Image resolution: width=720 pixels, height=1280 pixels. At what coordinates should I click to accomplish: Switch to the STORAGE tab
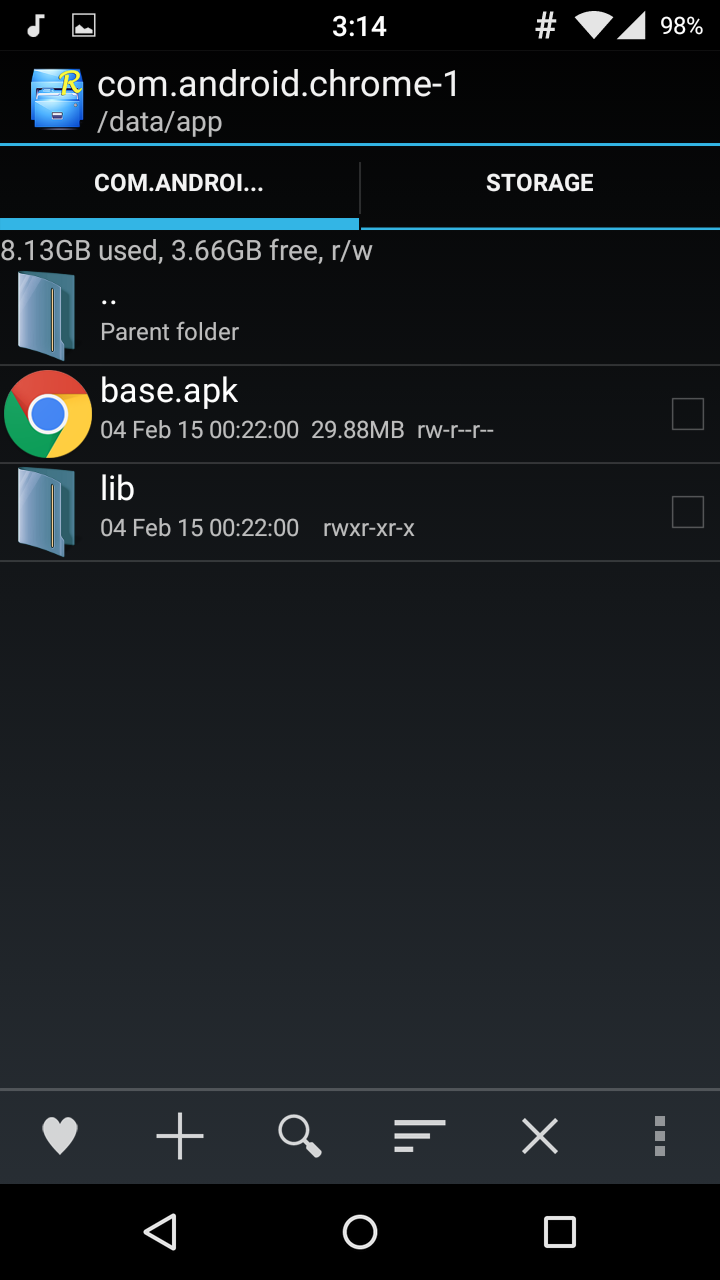pyautogui.click(x=540, y=183)
